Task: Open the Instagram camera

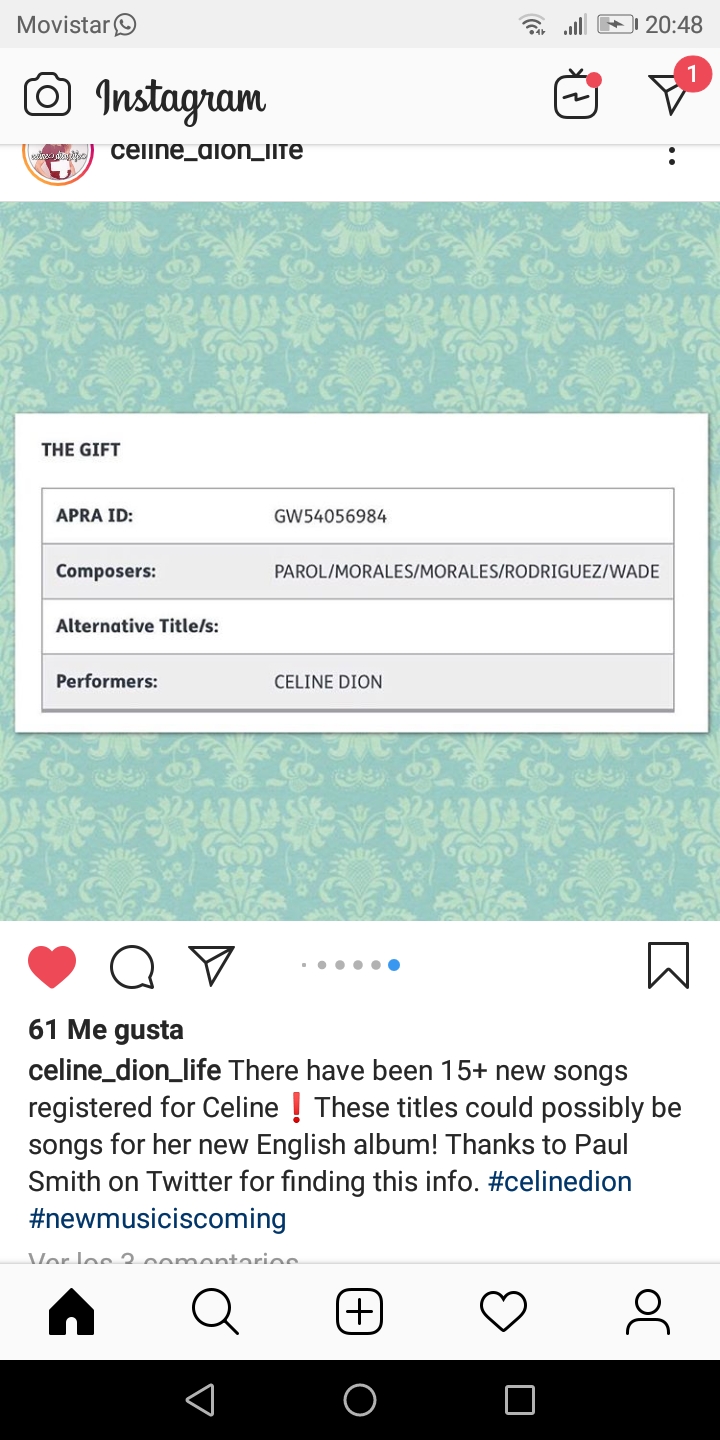Action: pyautogui.click(x=47, y=96)
